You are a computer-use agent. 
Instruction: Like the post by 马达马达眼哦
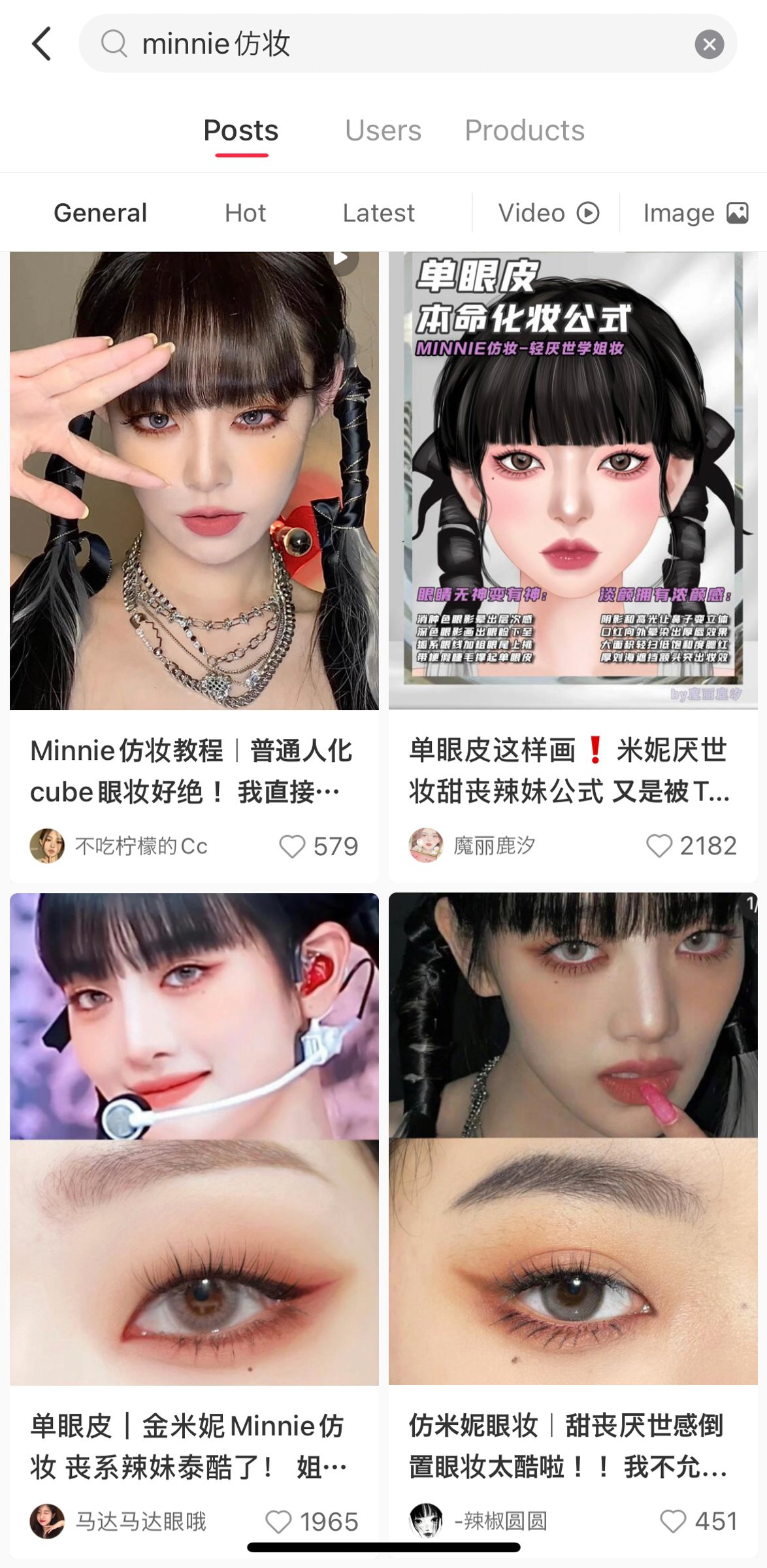(x=278, y=1522)
